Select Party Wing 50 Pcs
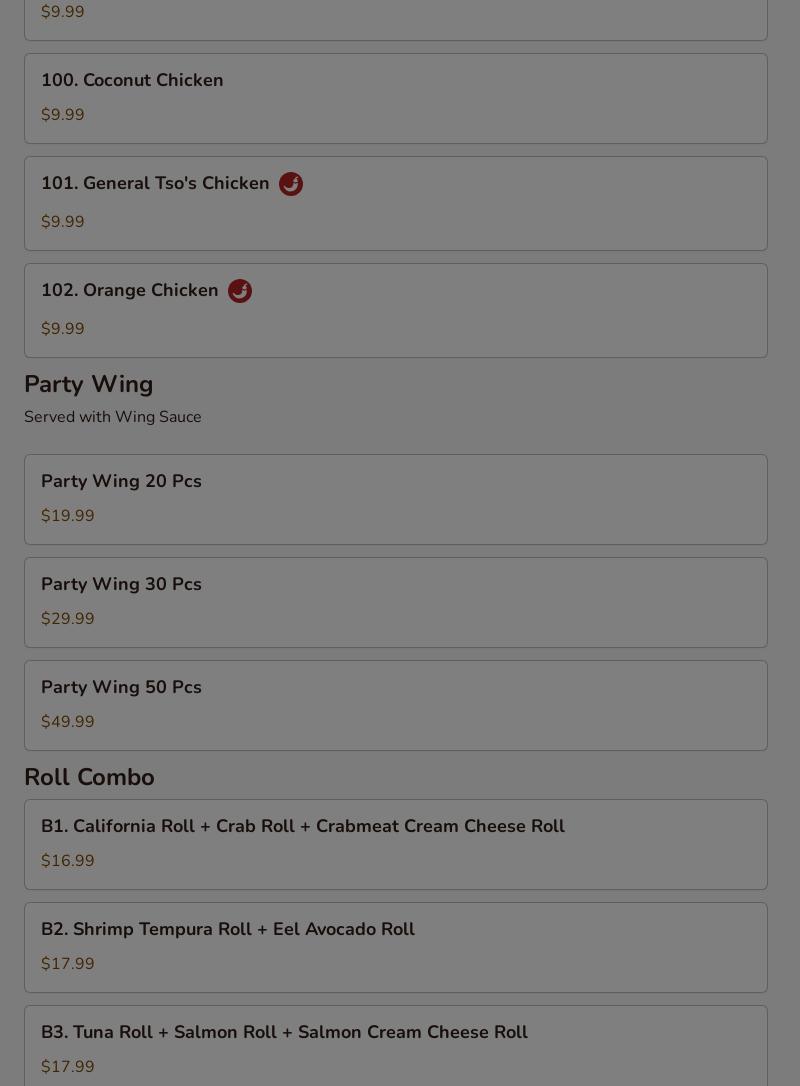Image resolution: width=800 pixels, height=1086 pixels. tap(395, 705)
